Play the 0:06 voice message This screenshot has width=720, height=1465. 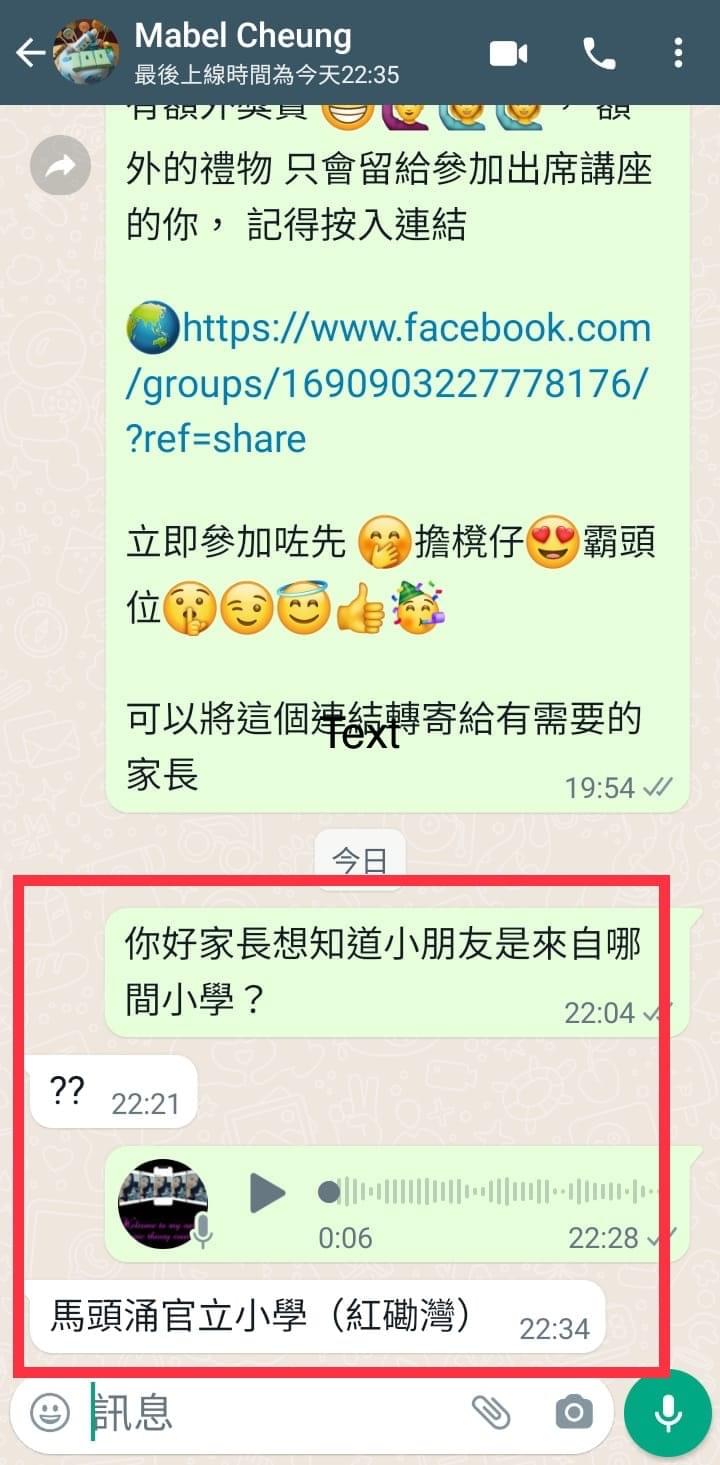coord(267,1192)
